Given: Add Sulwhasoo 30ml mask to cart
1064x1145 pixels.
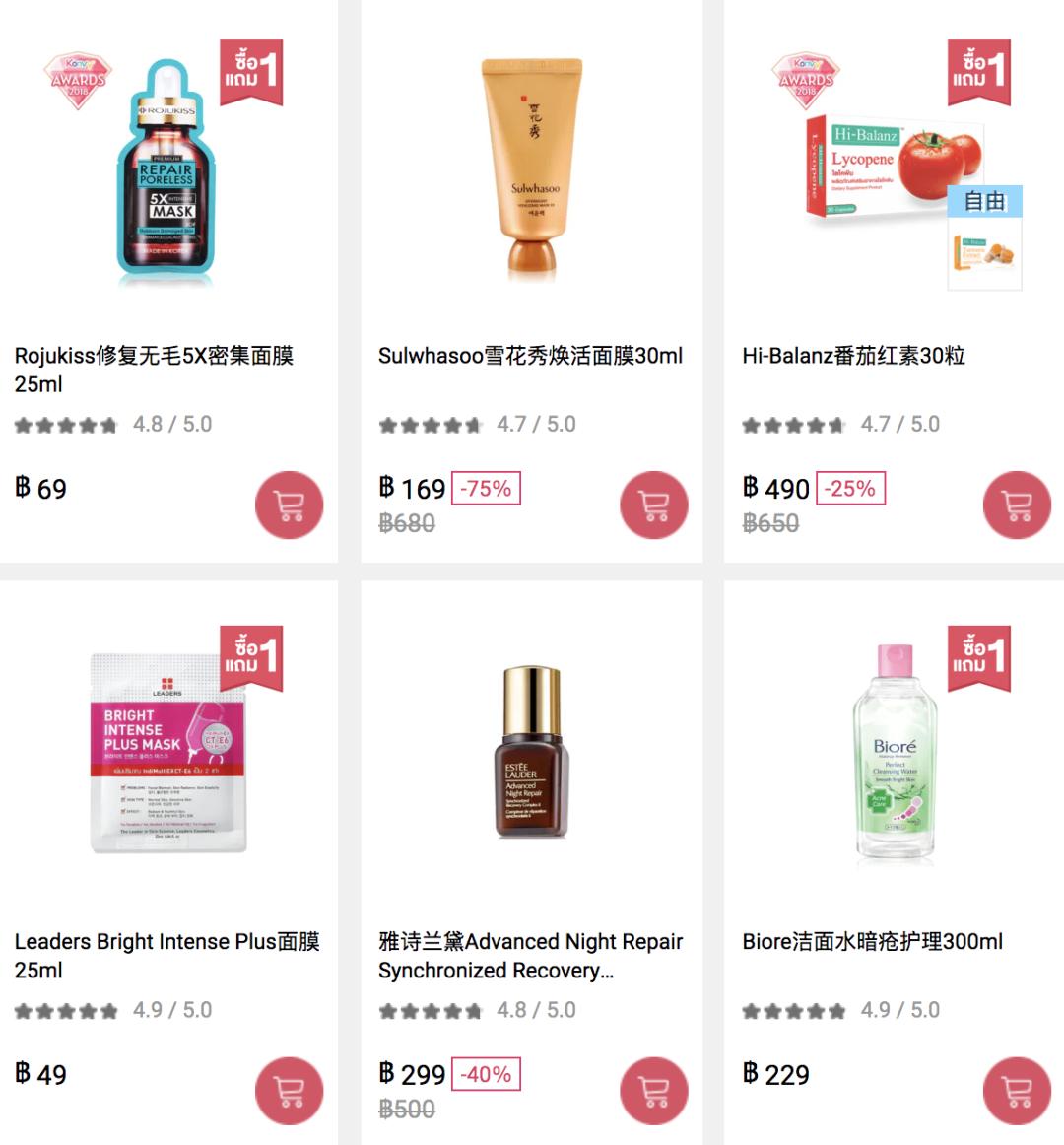Looking at the screenshot, I should point(653,505).
